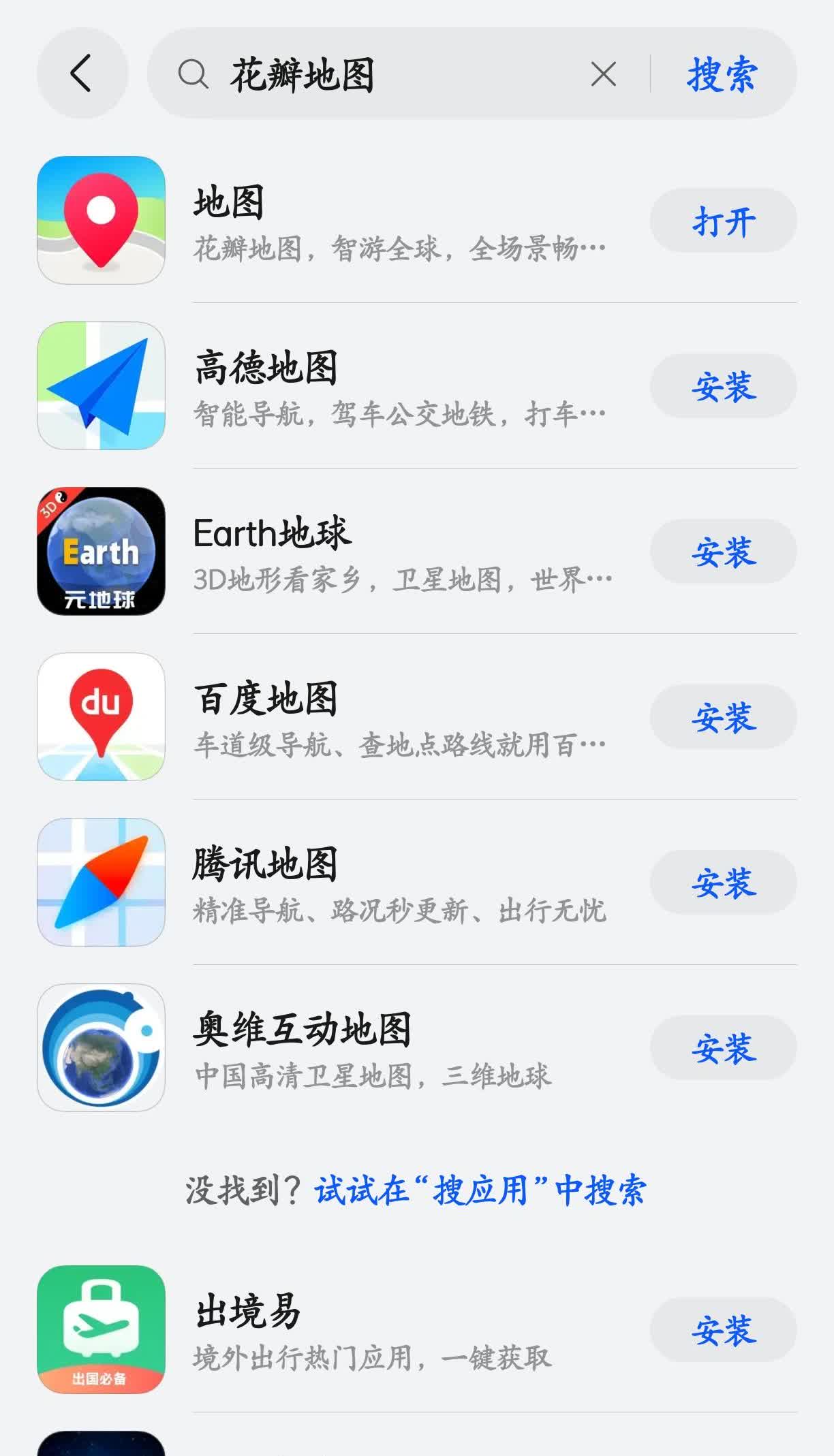Tap the 搜索 button
This screenshot has height=1456, width=834.
[x=722, y=74]
